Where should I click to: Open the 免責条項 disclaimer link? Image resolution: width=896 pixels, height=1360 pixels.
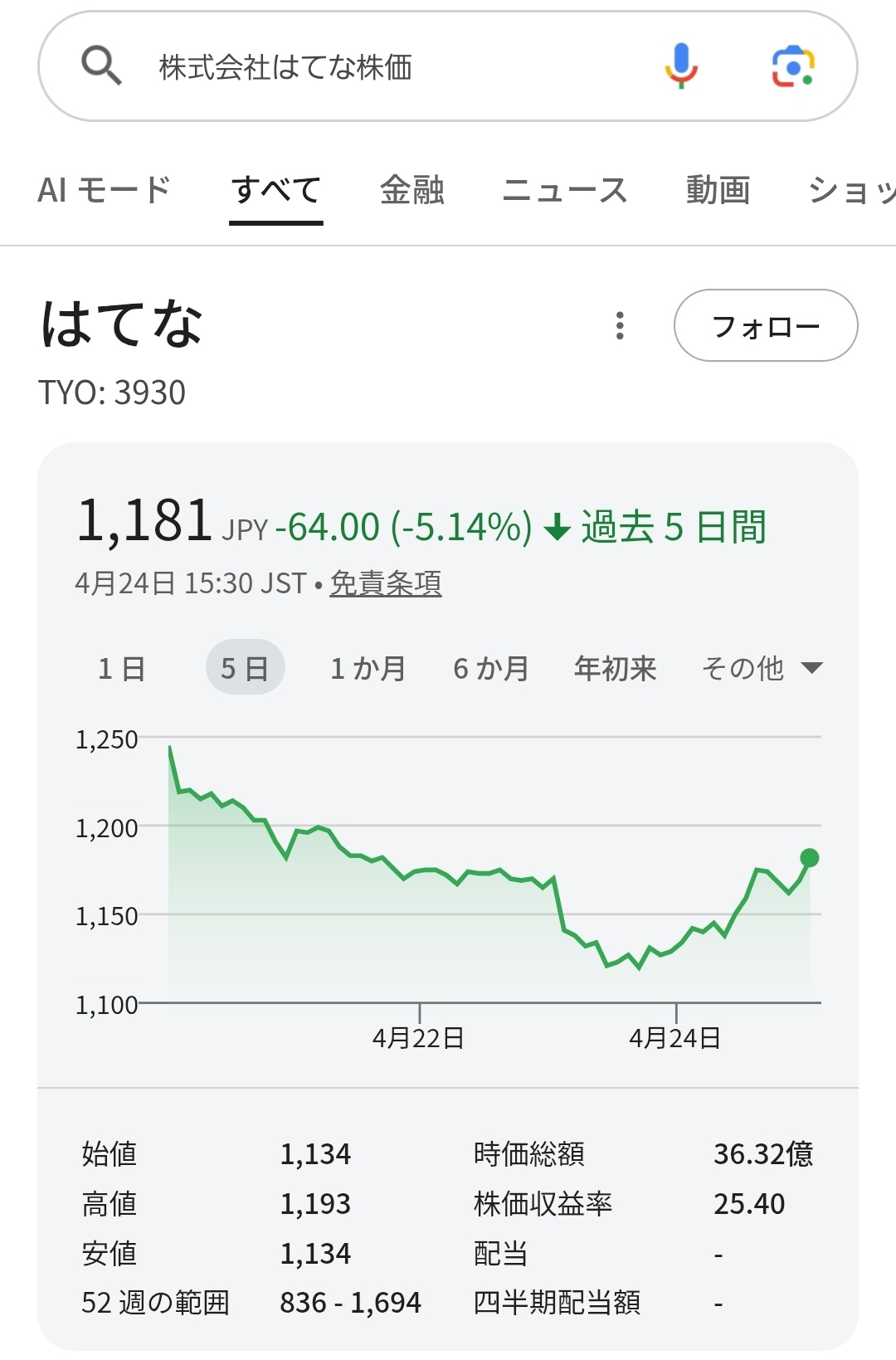[x=386, y=583]
